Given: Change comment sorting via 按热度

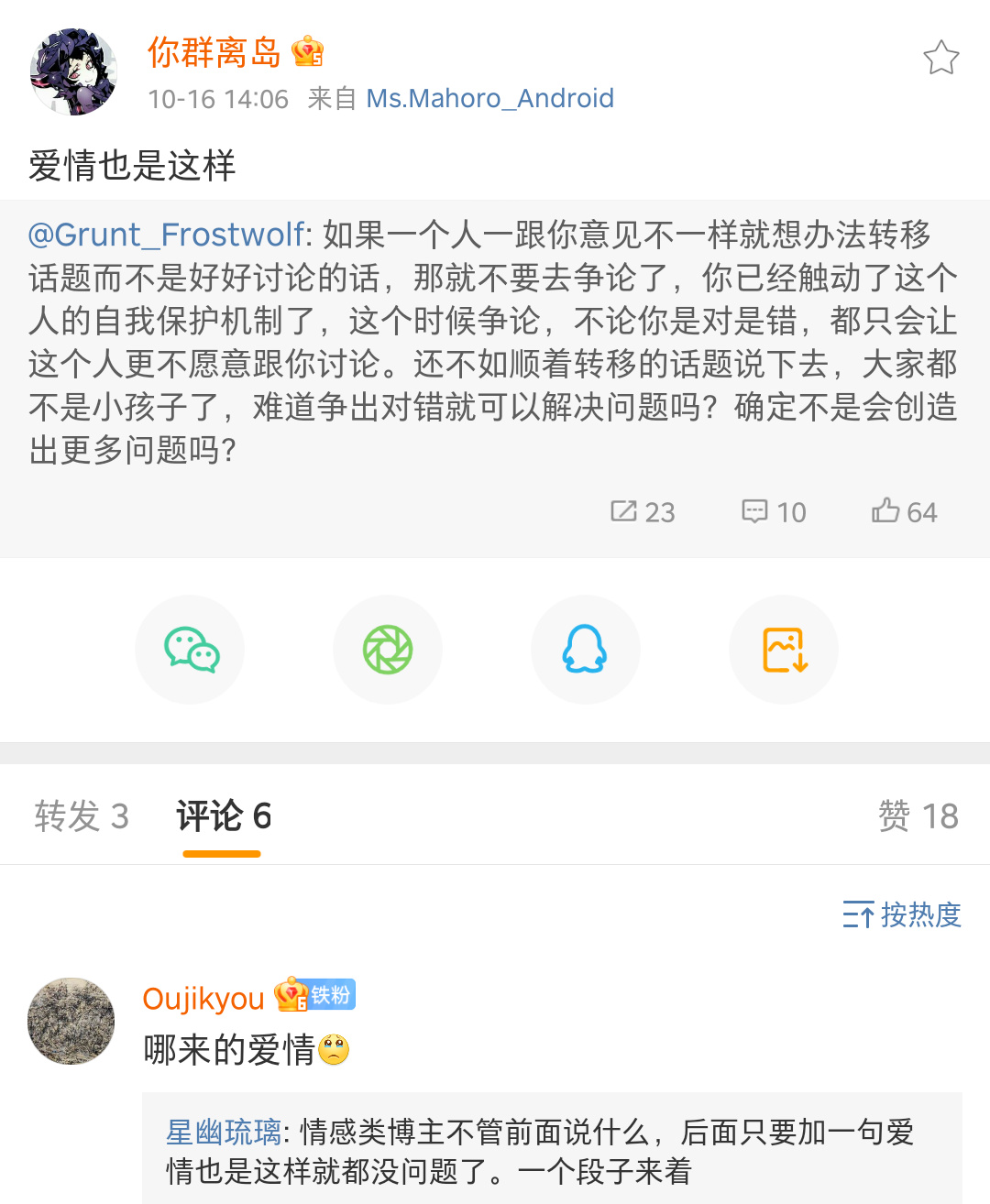Looking at the screenshot, I should tap(902, 914).
